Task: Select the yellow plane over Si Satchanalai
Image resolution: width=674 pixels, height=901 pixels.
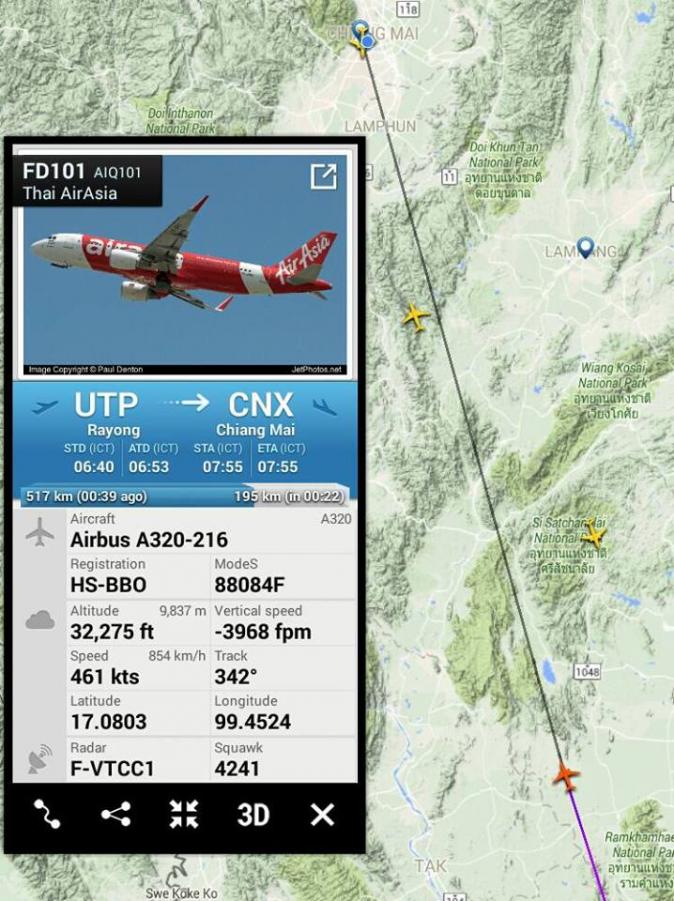Action: tap(593, 536)
